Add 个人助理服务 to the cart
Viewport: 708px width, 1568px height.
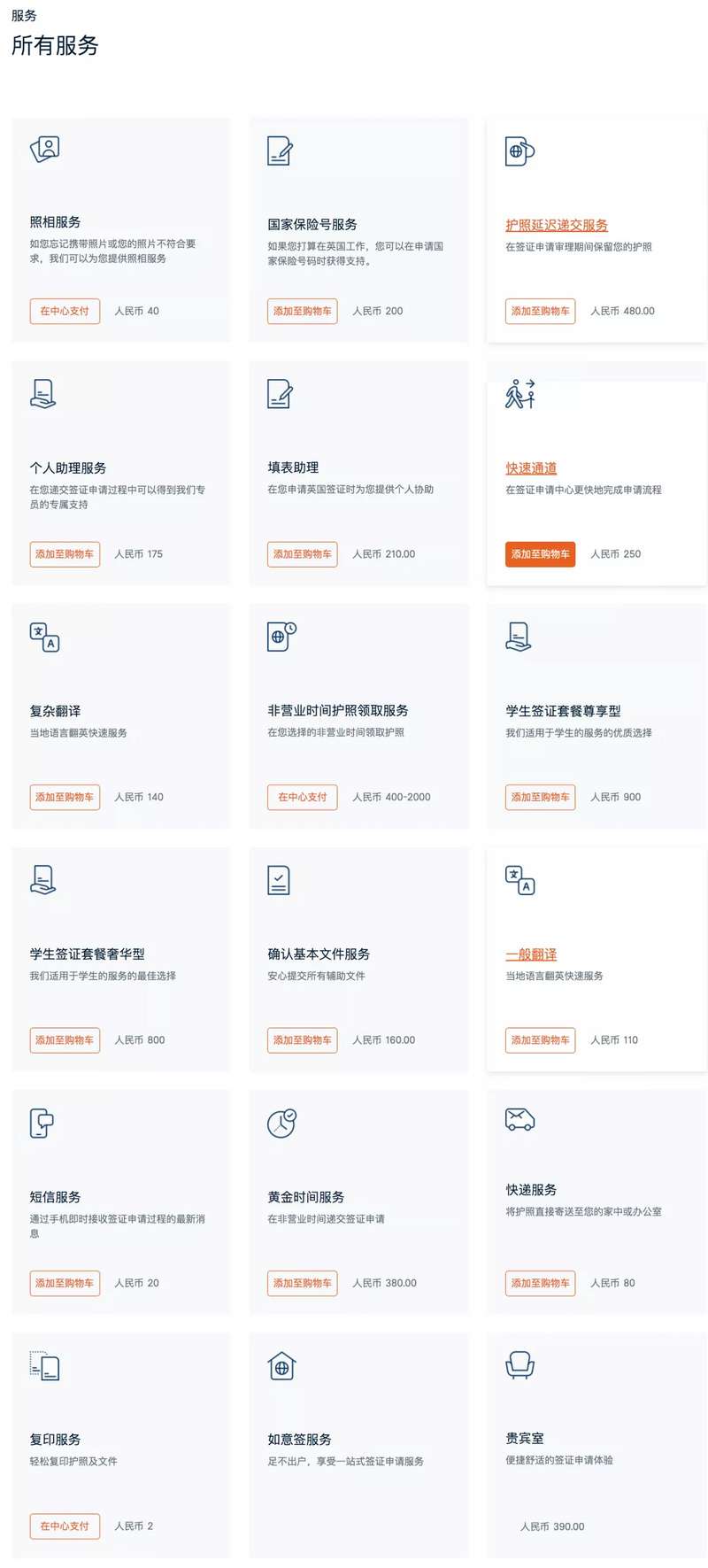click(x=65, y=554)
